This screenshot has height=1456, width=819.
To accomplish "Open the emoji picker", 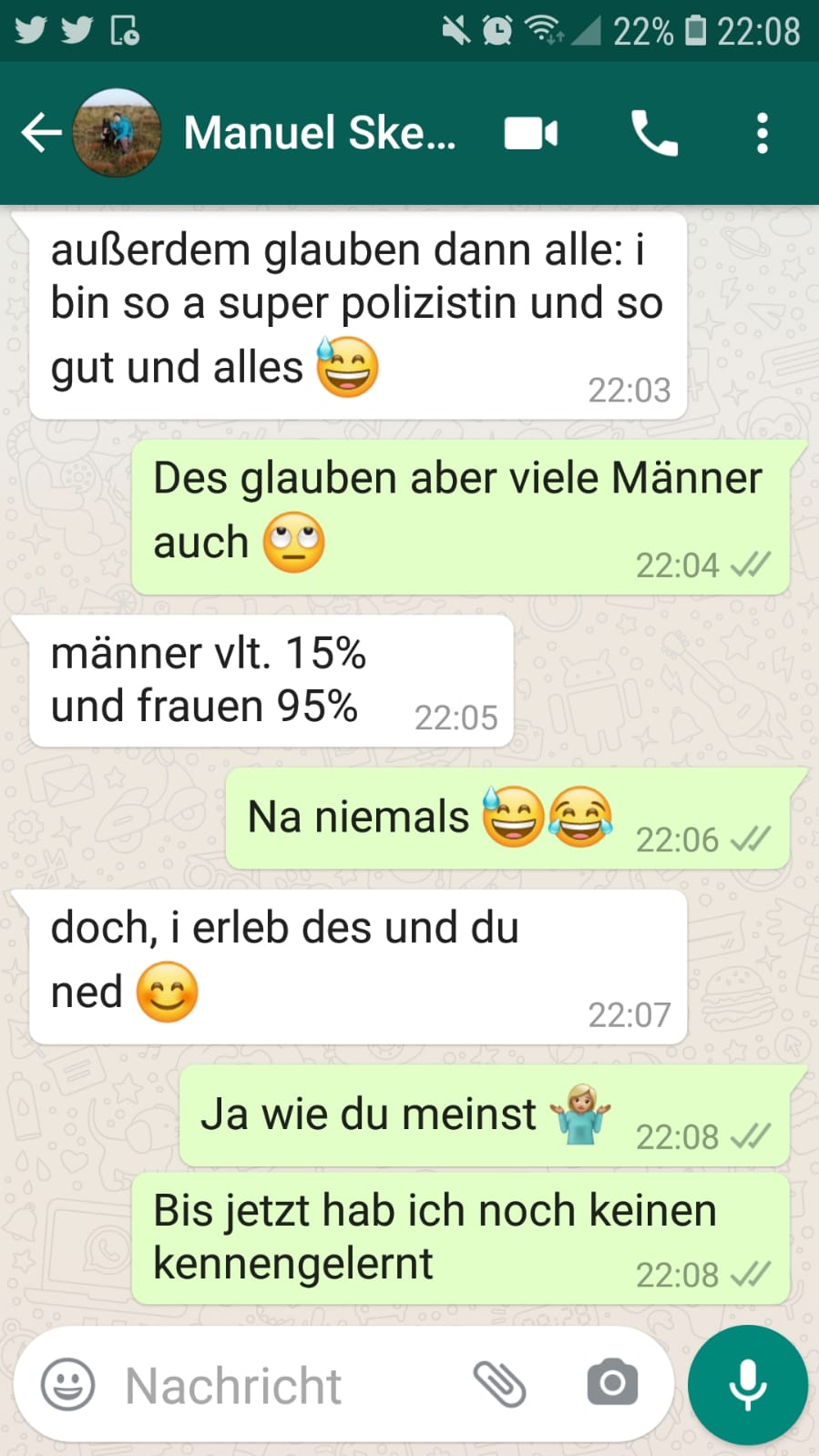I will [x=68, y=1384].
